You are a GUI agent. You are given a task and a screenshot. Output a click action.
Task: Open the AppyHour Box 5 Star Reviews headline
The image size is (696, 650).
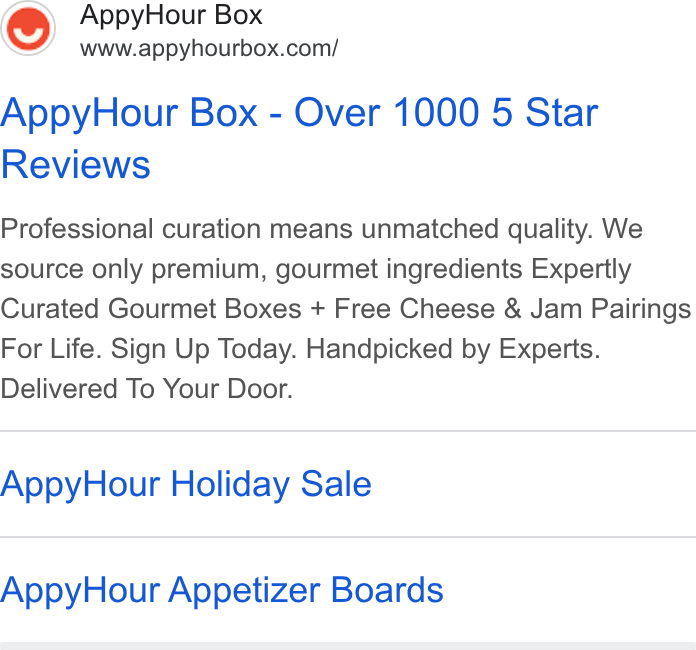coord(299,138)
